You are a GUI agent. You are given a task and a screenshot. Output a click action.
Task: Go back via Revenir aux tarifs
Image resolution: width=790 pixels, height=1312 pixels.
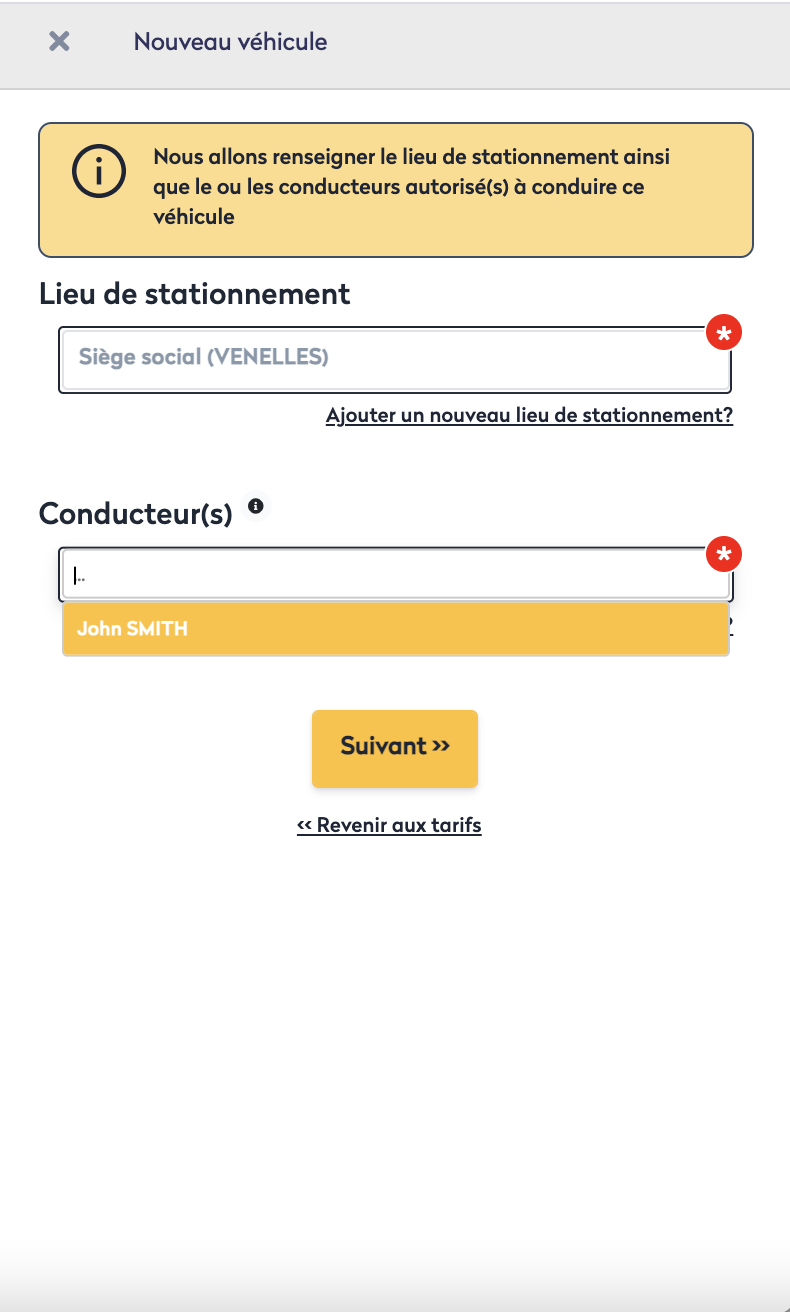[389, 825]
